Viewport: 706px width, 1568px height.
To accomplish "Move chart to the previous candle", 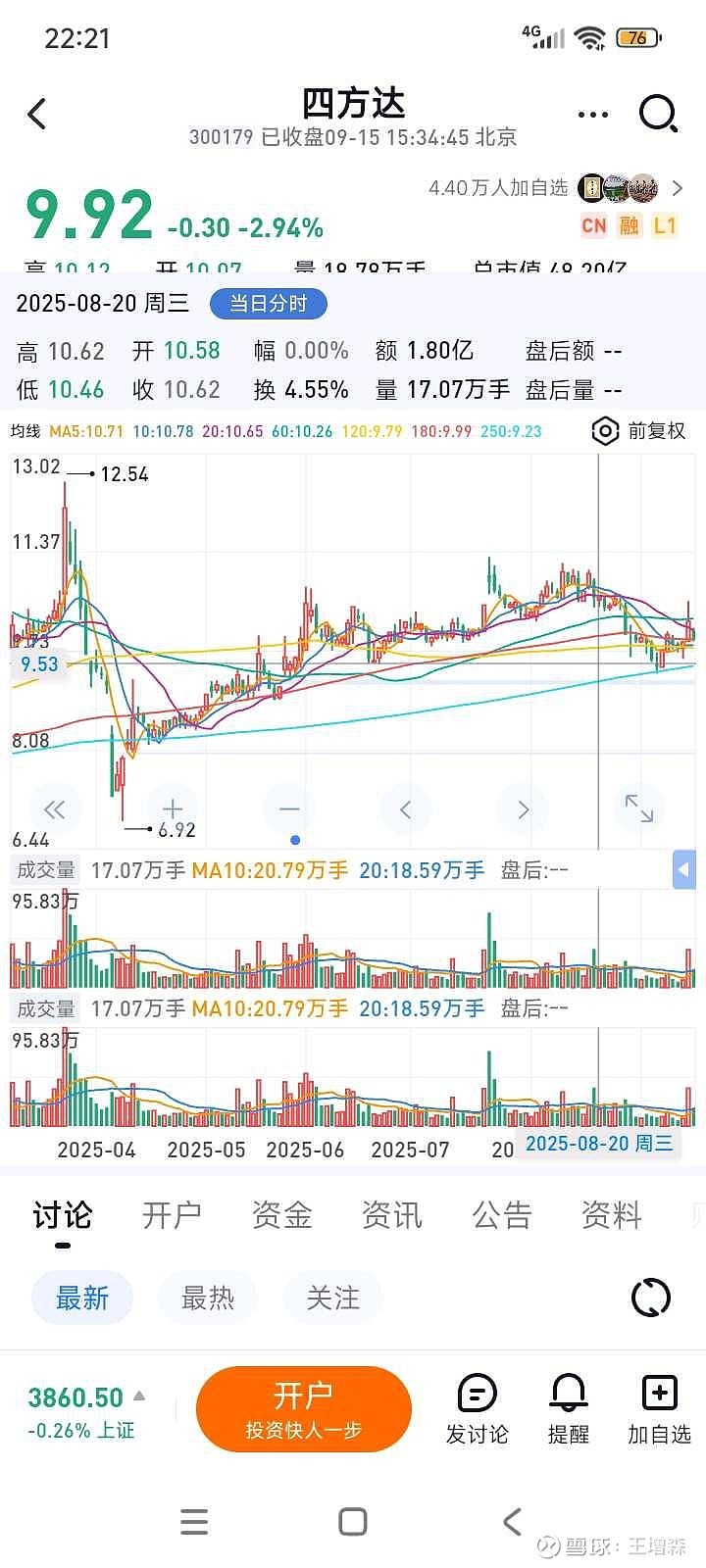I will click(x=406, y=809).
